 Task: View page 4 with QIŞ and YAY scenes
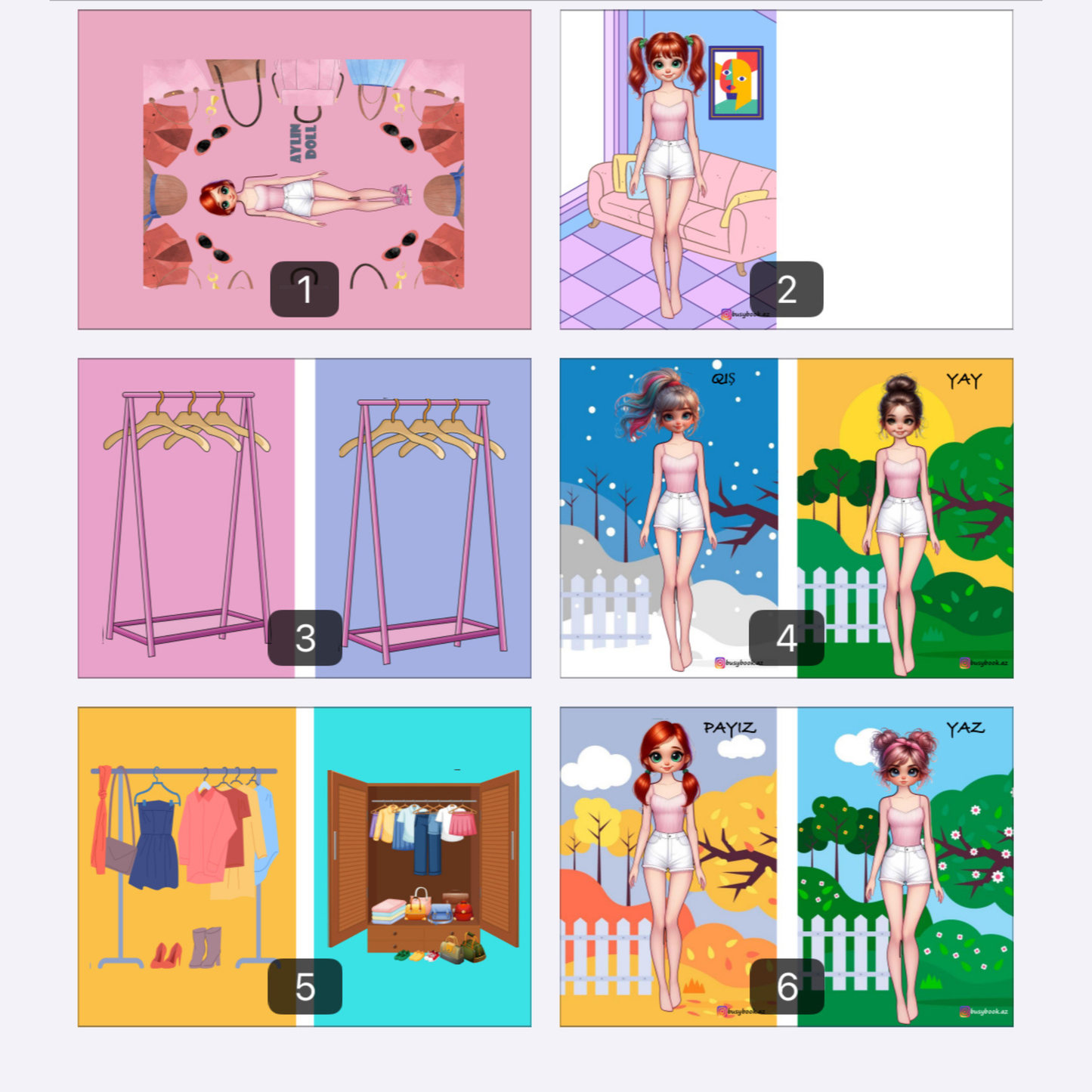point(786,518)
